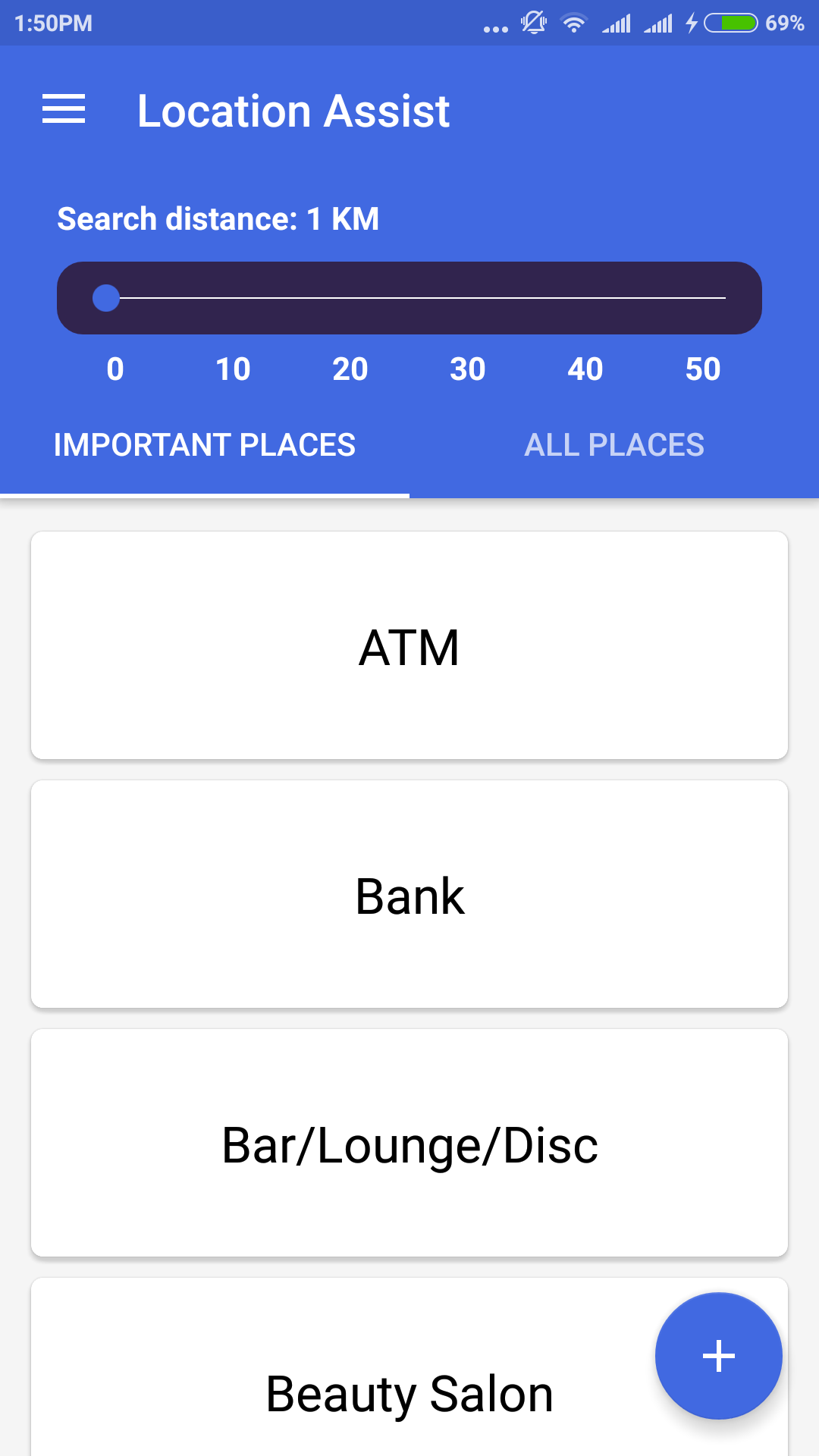Open the Bar/Lounge/Disc category

[409, 1145]
